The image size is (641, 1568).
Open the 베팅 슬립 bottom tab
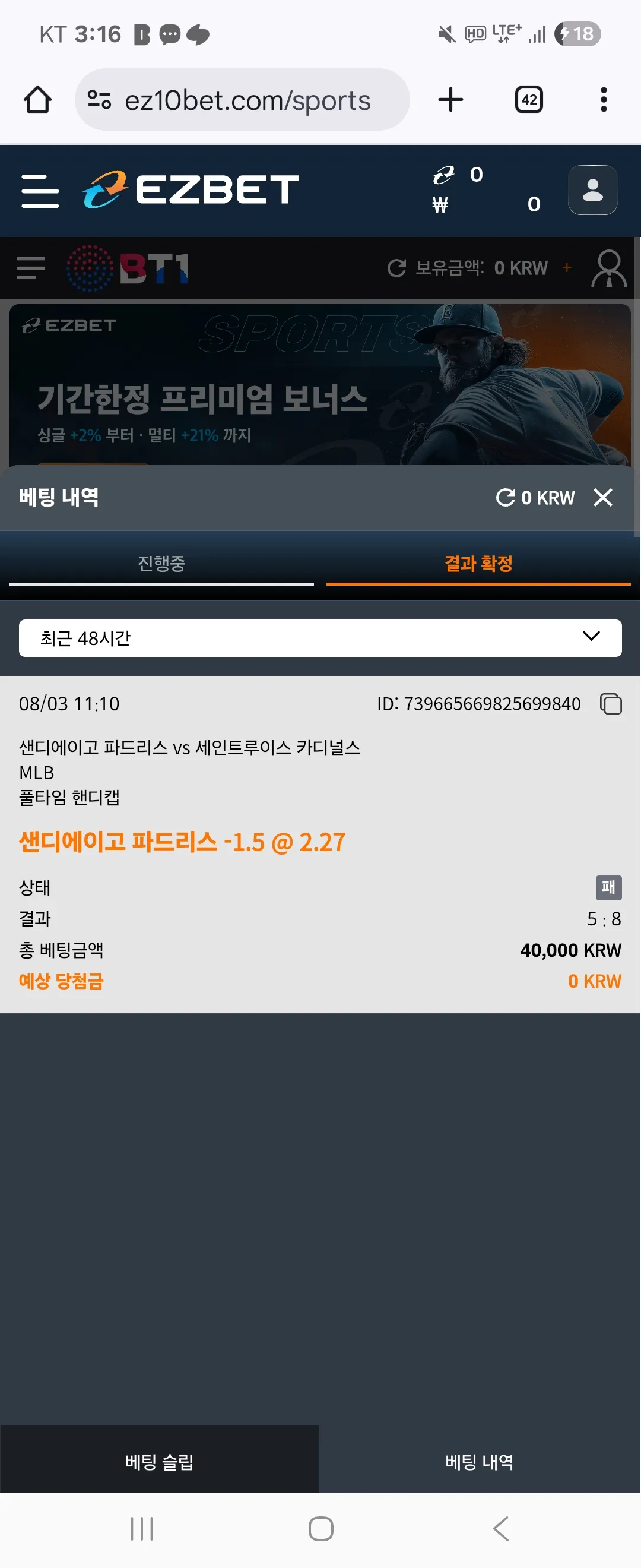[x=159, y=1461]
